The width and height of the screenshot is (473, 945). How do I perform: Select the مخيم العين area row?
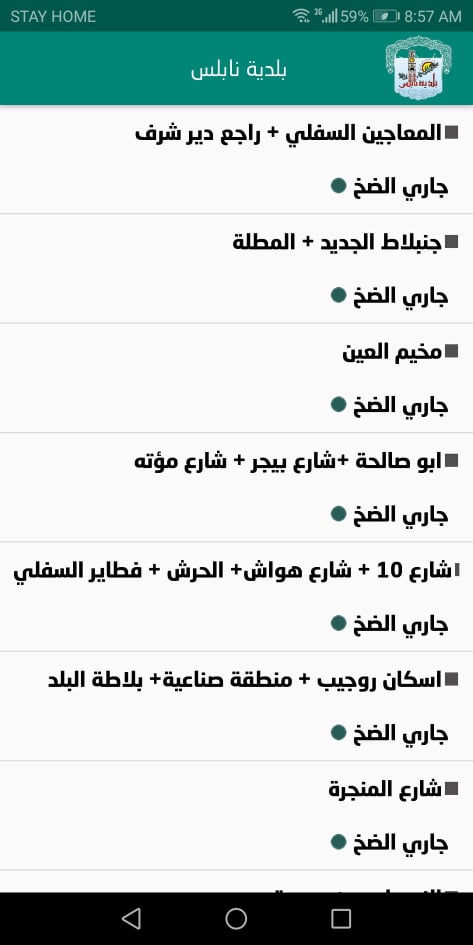click(x=236, y=378)
